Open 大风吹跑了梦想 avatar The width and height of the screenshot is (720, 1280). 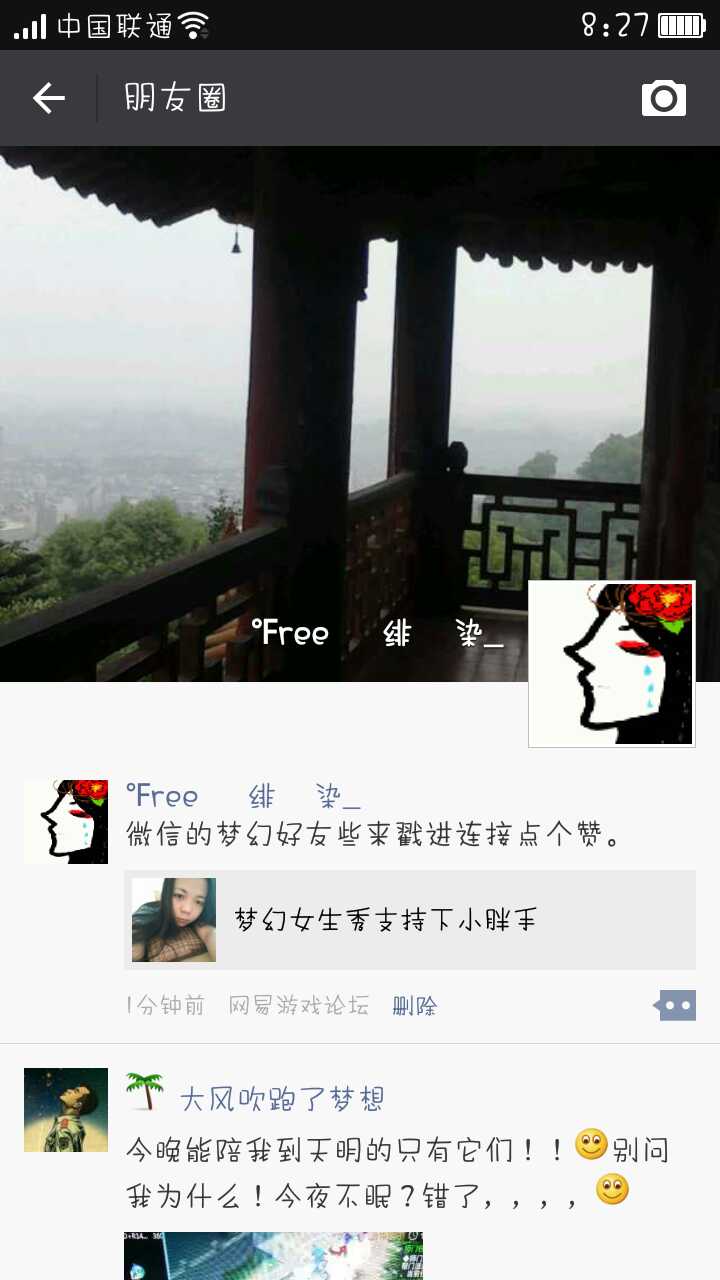click(66, 1109)
